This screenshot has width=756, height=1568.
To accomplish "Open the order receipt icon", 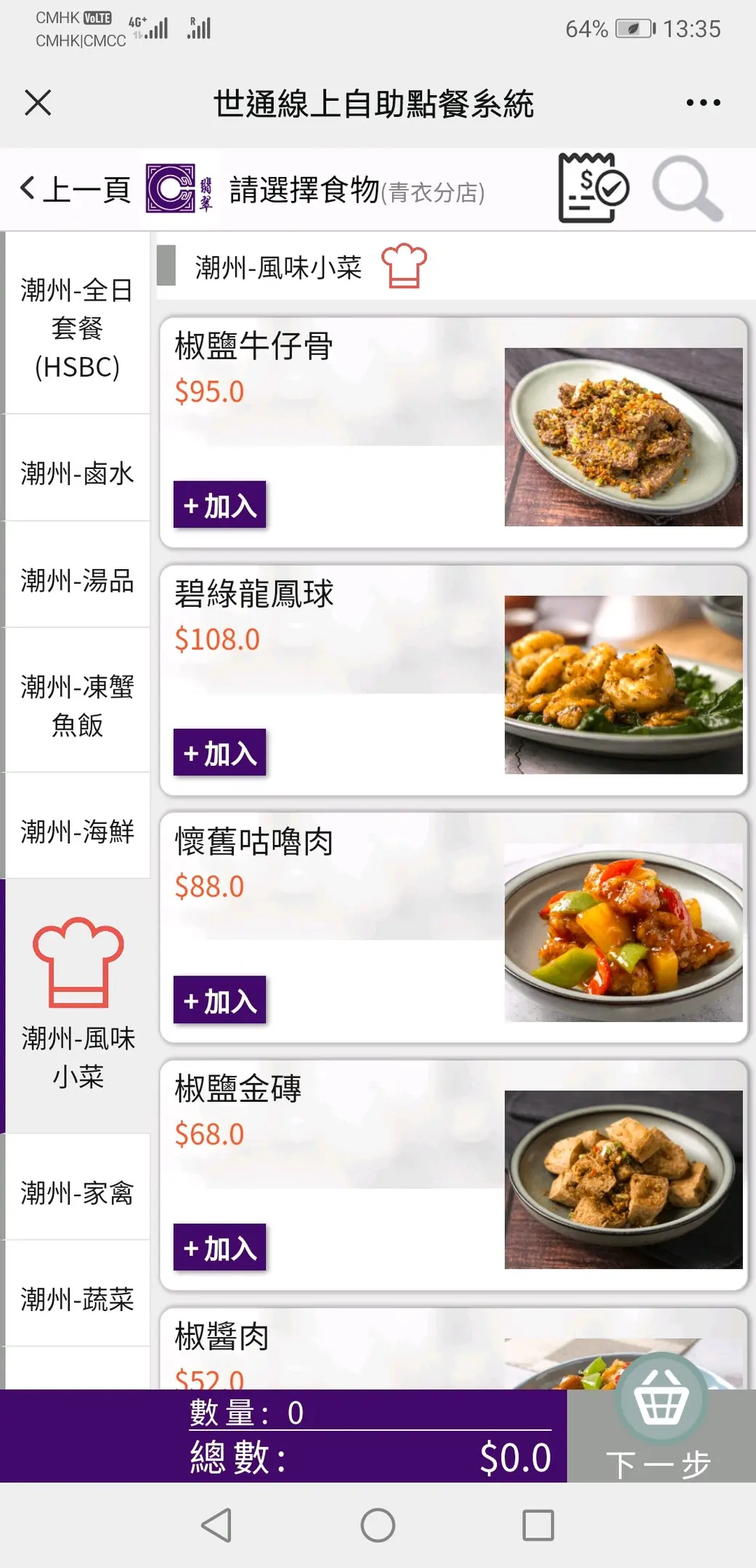I will pyautogui.click(x=593, y=188).
